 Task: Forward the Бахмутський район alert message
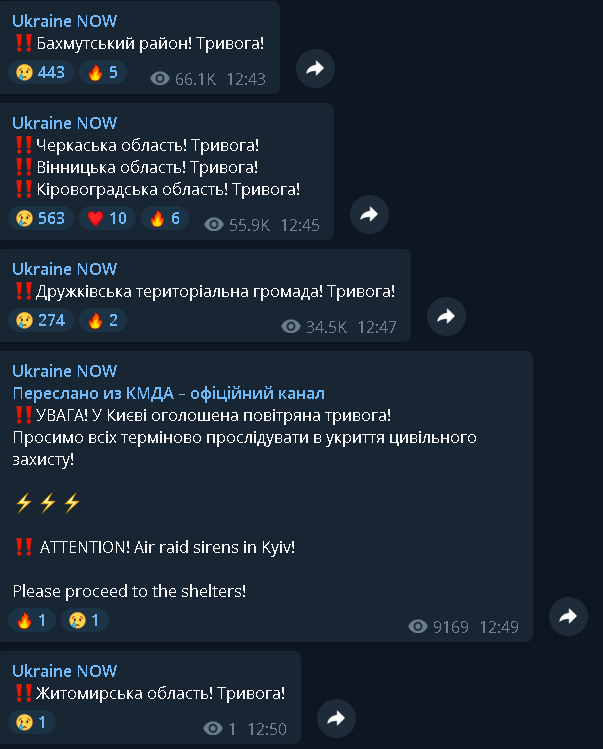point(316,68)
